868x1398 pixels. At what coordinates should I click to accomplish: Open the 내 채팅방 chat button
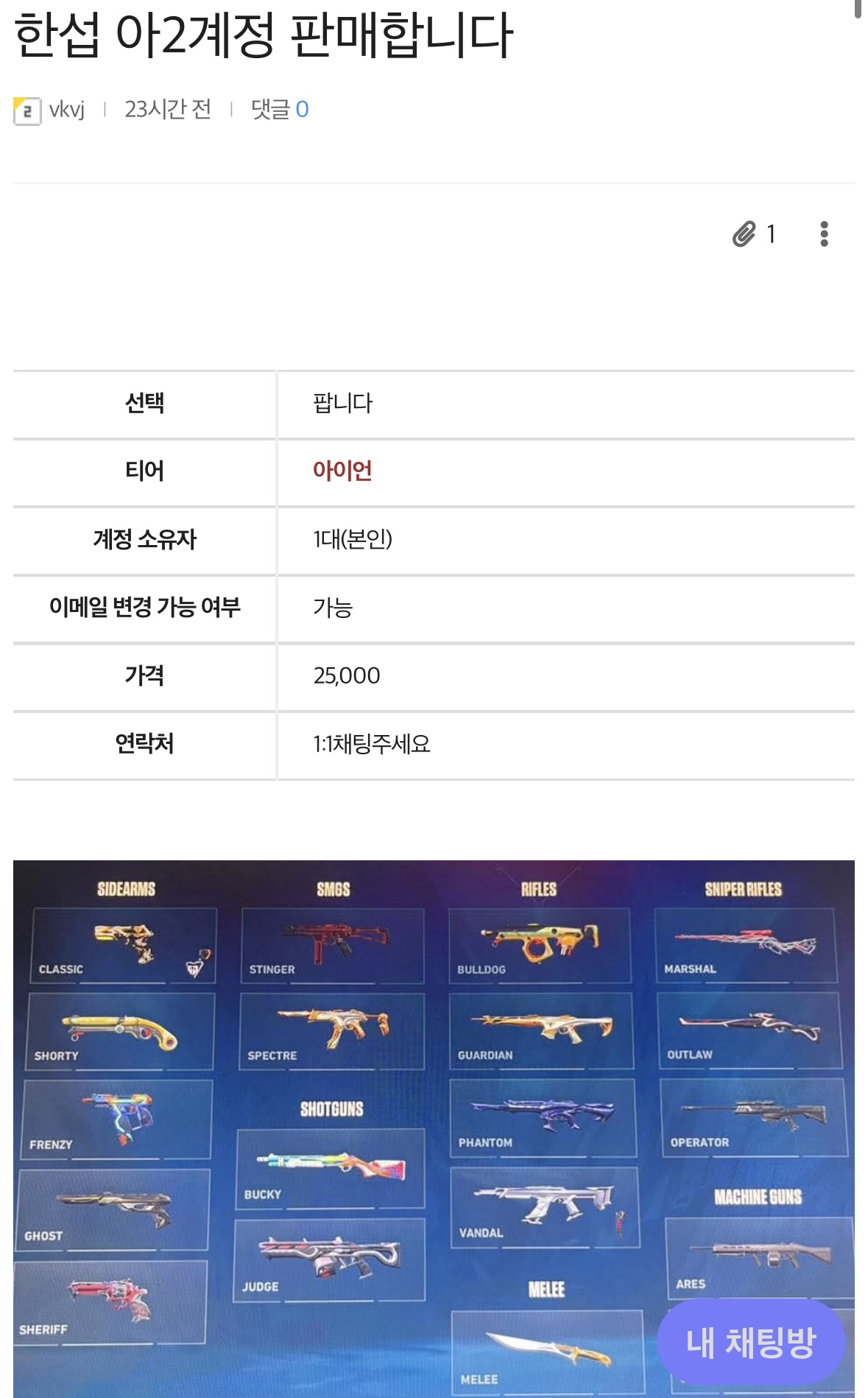coord(750,1342)
